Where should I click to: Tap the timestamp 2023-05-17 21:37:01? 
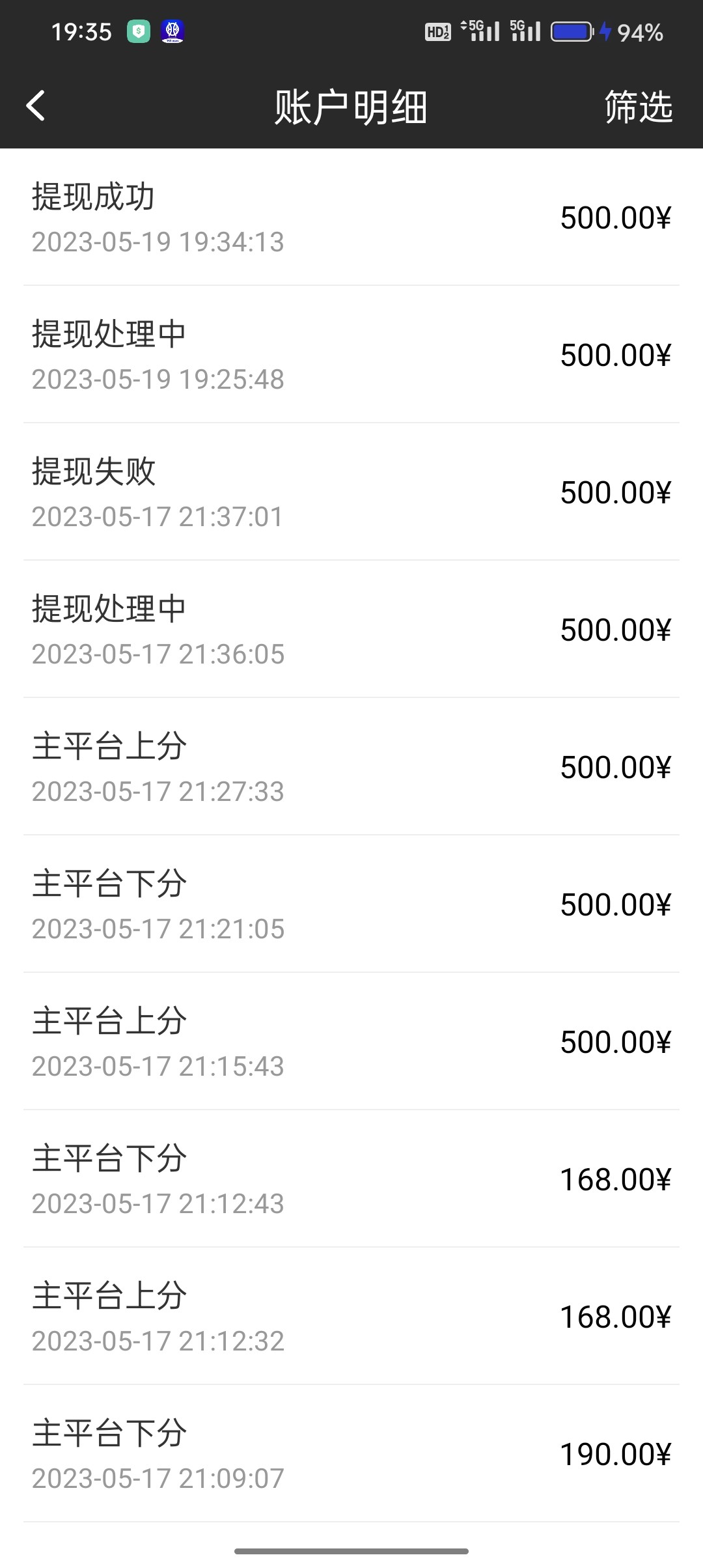158,518
